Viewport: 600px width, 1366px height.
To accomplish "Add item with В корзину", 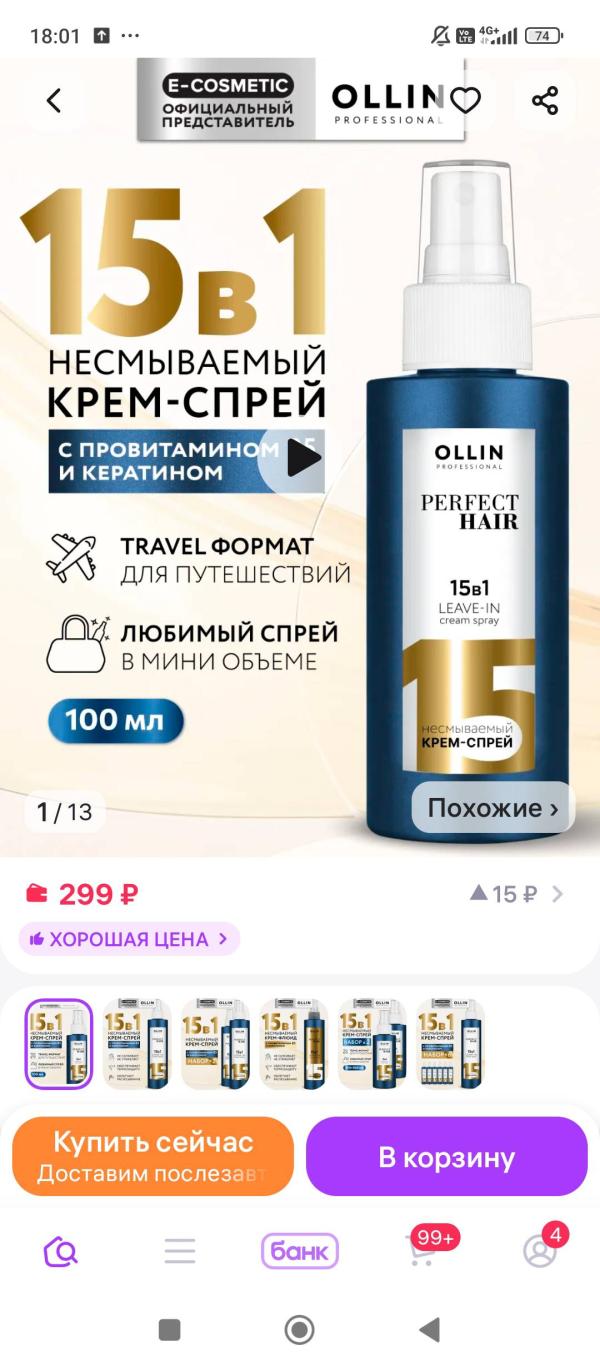I will pos(446,1157).
